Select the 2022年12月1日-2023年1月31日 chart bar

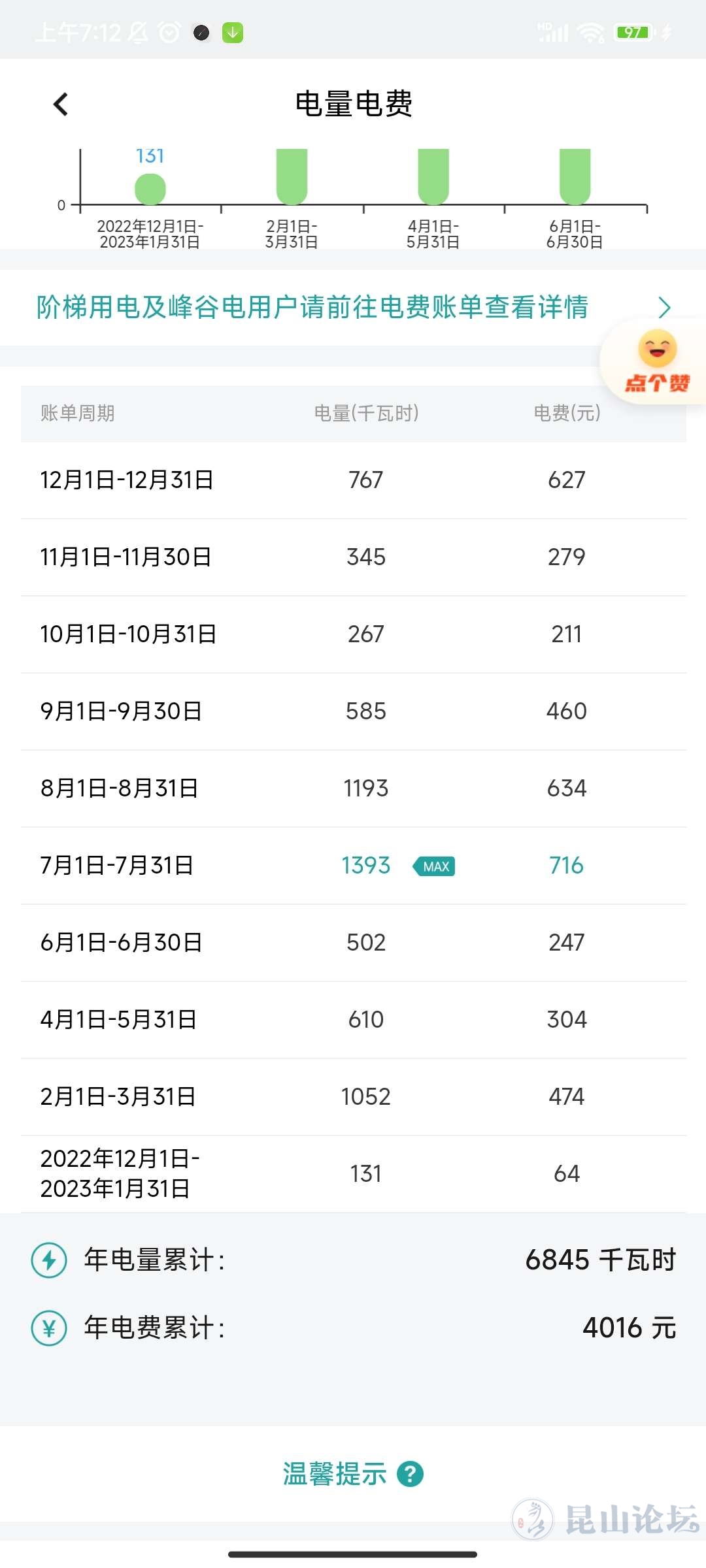click(x=150, y=189)
